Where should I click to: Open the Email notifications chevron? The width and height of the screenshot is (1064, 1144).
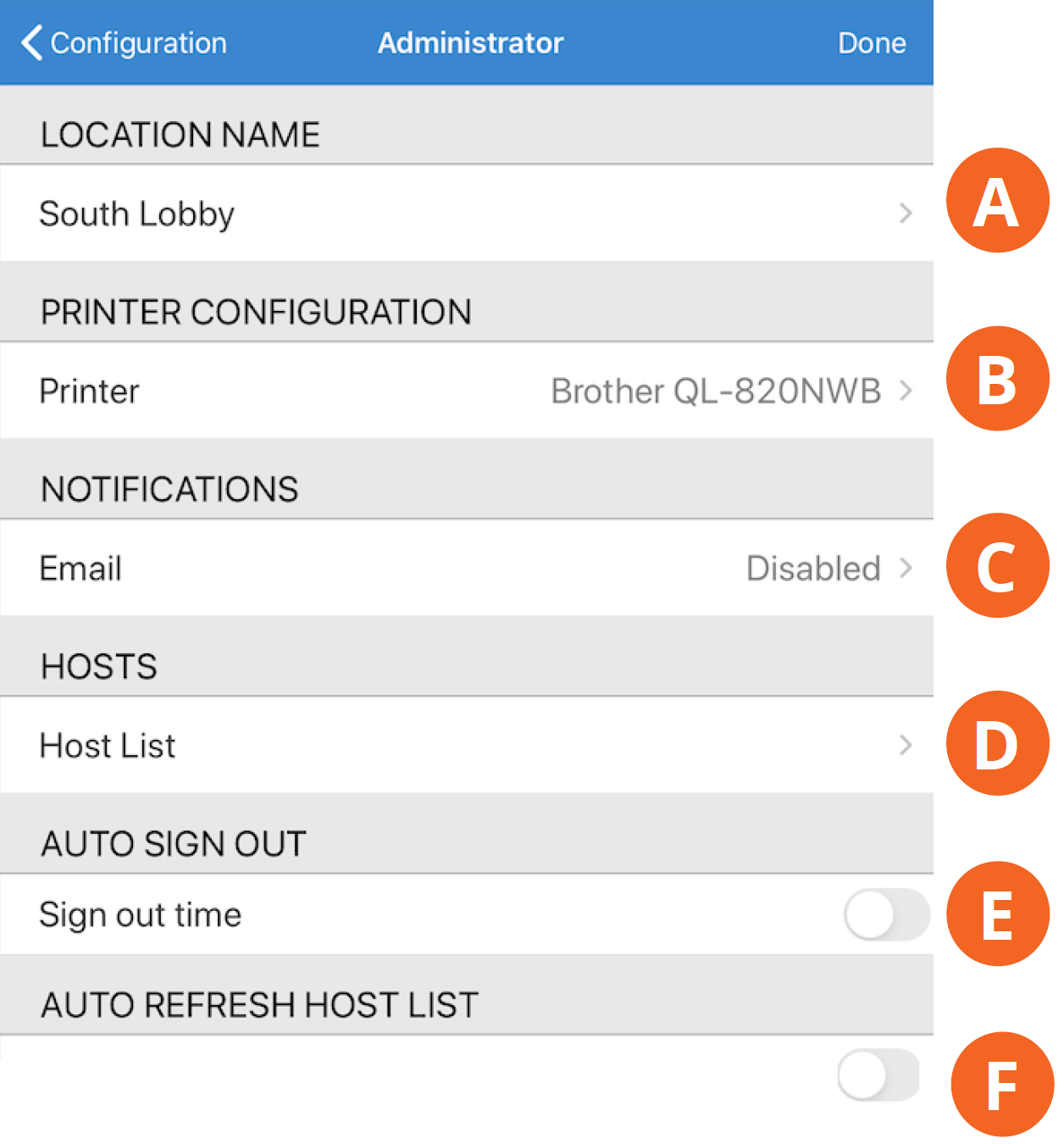tap(906, 568)
